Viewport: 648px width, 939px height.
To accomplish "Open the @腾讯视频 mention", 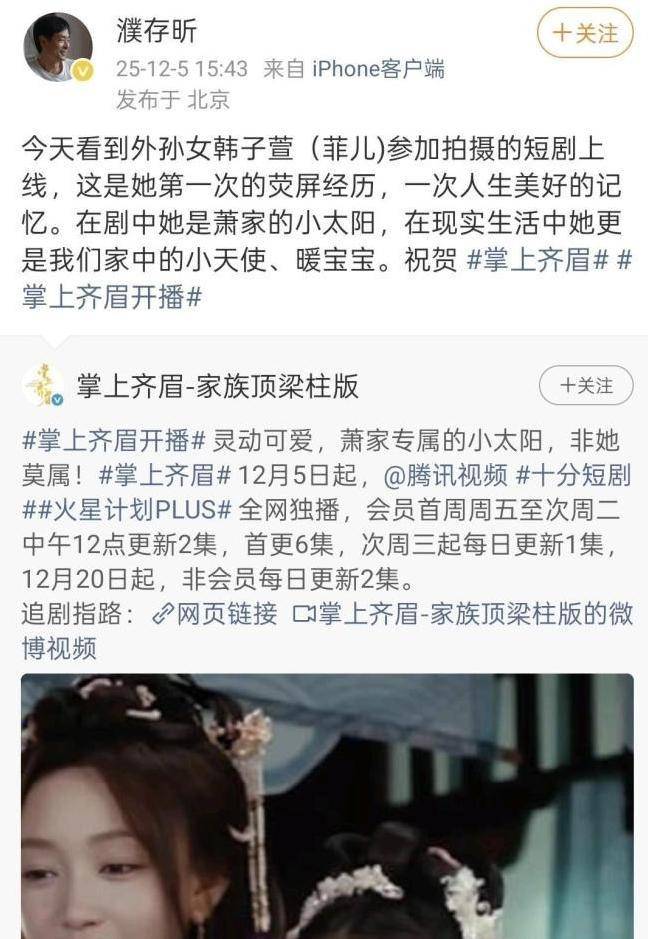I will click(455, 473).
